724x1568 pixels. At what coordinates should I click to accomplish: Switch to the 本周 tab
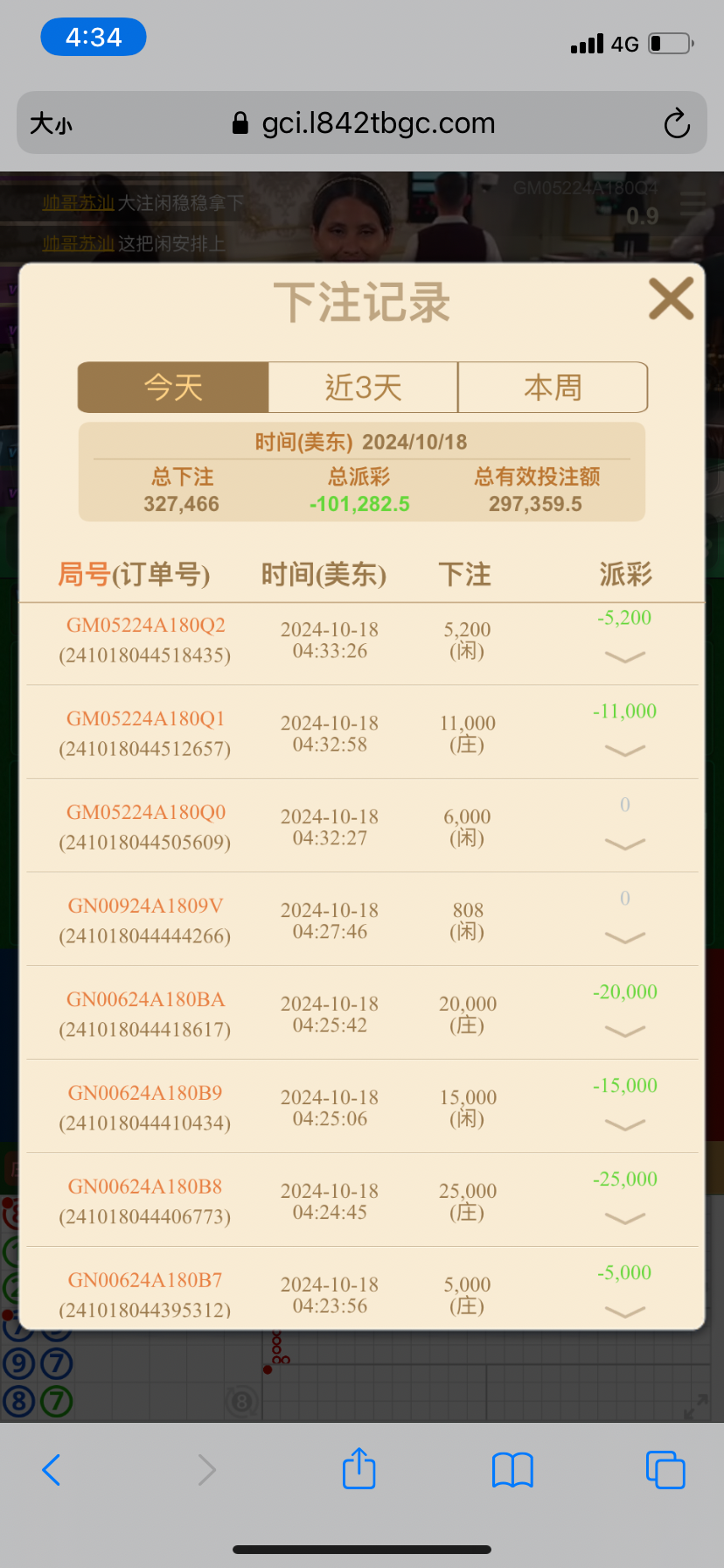[553, 387]
